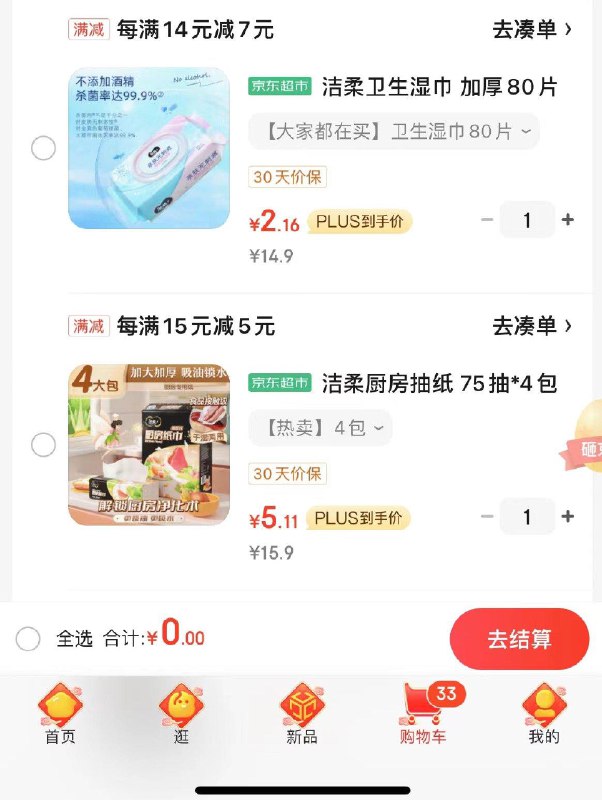The width and height of the screenshot is (602, 800).
Task: Decrease quantity of 洁柔厨房抽纸
Action: tap(487, 517)
